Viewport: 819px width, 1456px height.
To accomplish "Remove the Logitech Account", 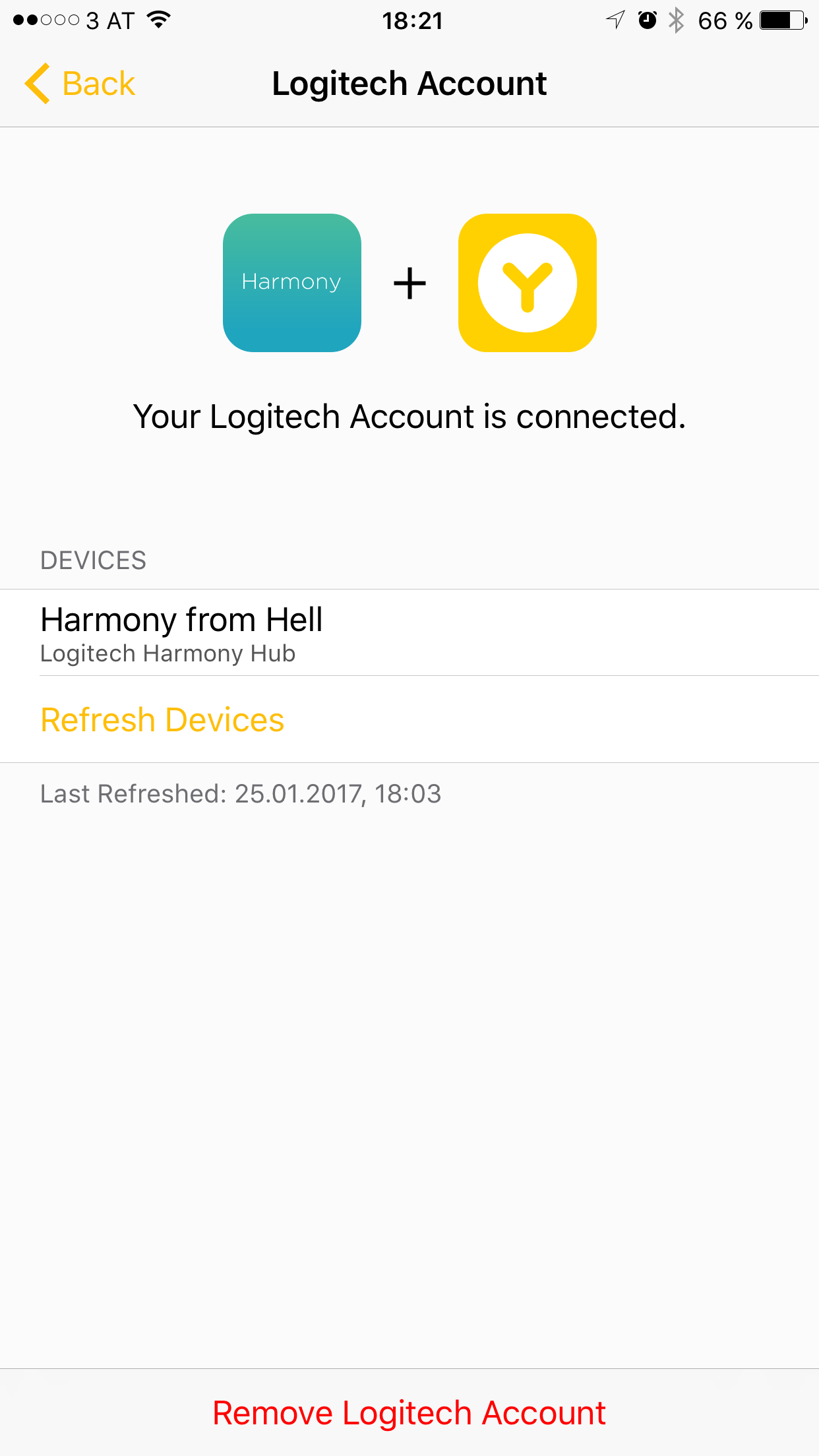I will coord(409,1413).
